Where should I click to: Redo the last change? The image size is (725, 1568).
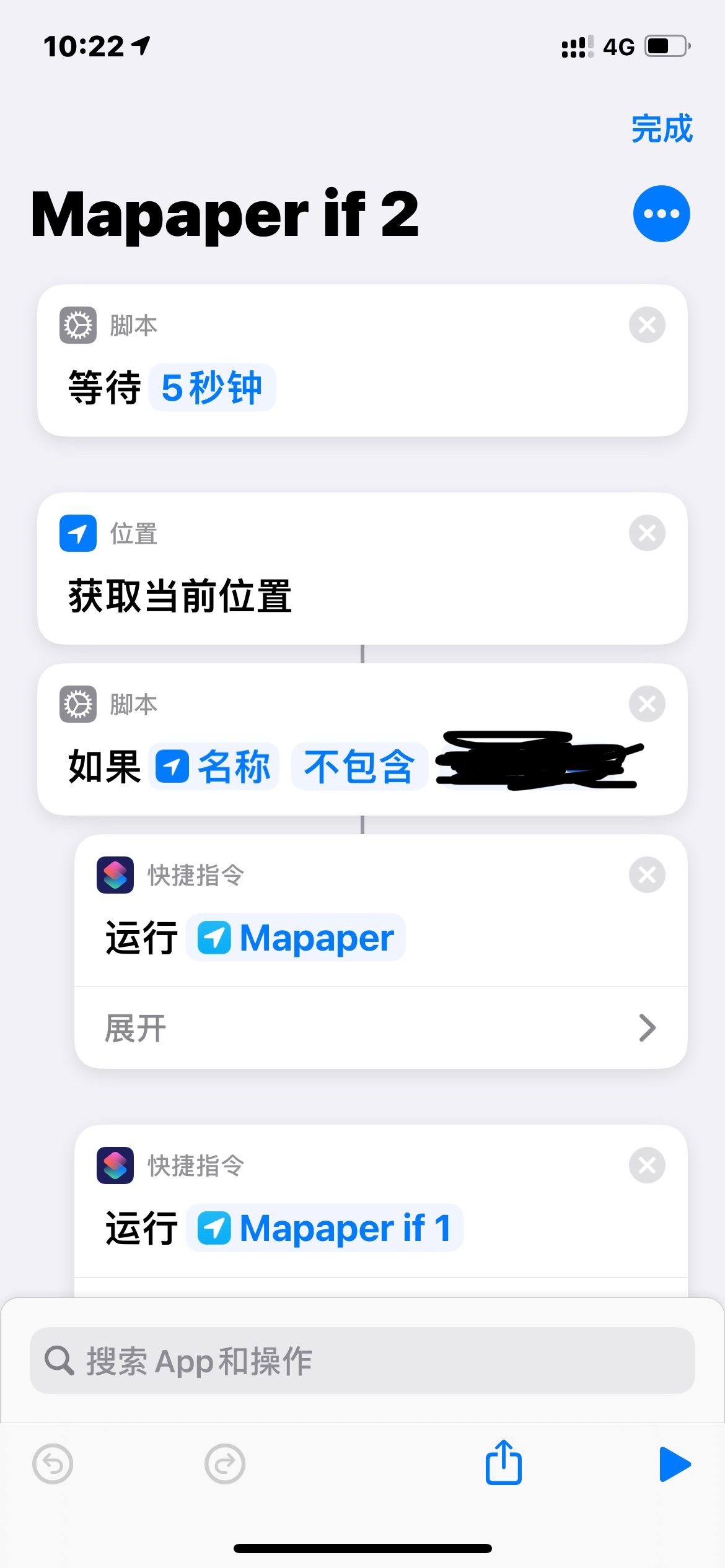[224, 1465]
